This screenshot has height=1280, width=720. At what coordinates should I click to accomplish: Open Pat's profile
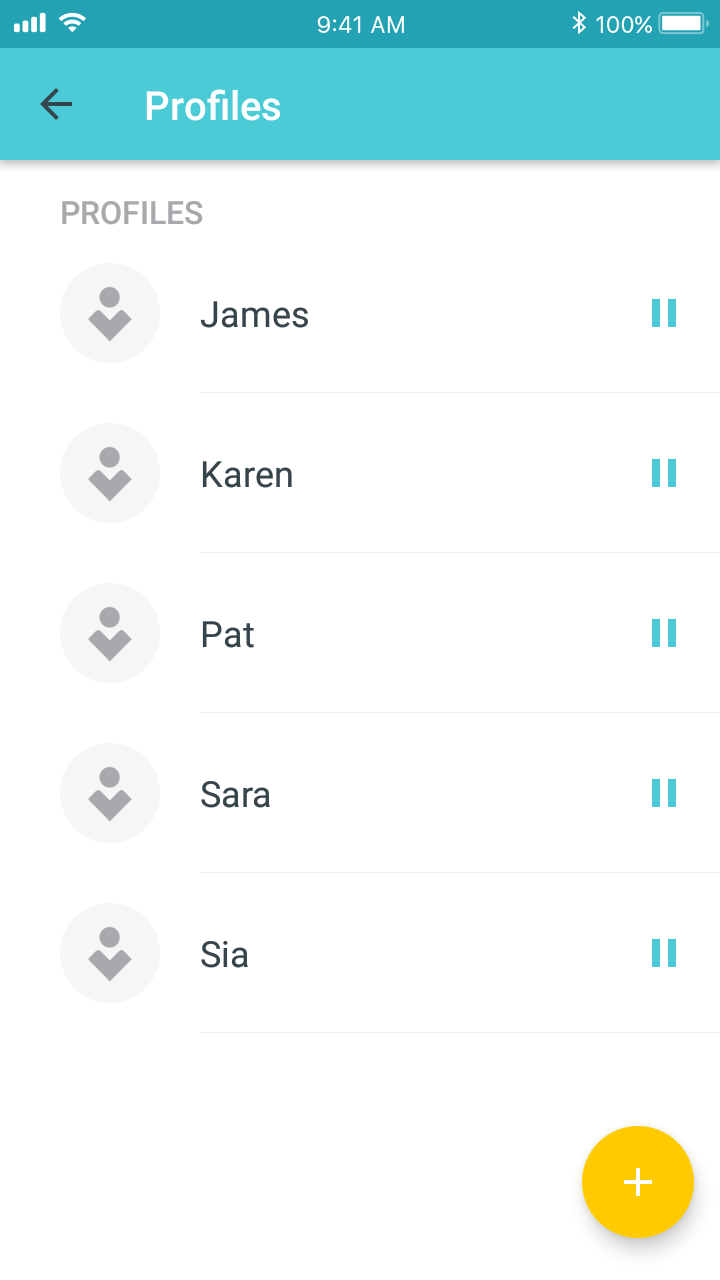coord(360,633)
